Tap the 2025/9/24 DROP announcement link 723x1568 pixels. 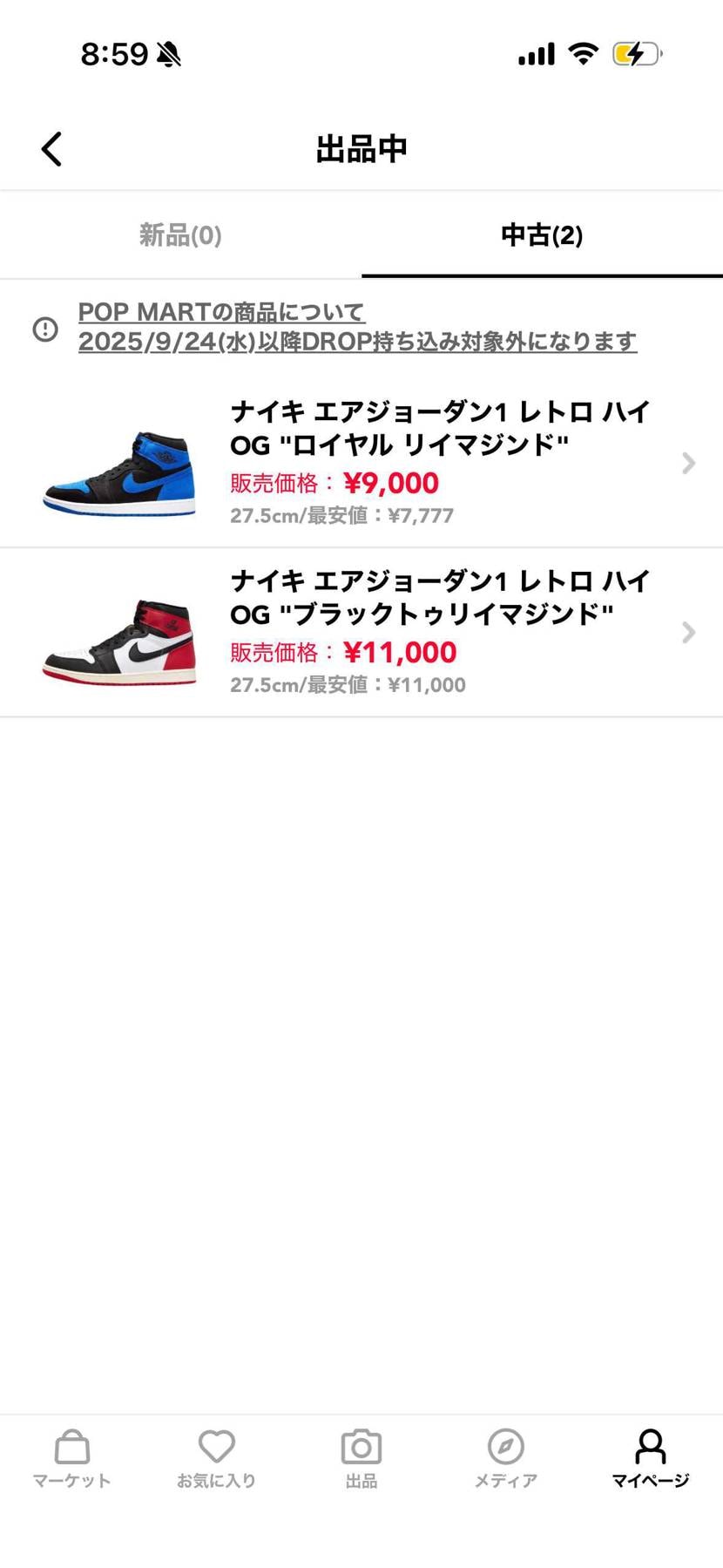click(x=357, y=342)
